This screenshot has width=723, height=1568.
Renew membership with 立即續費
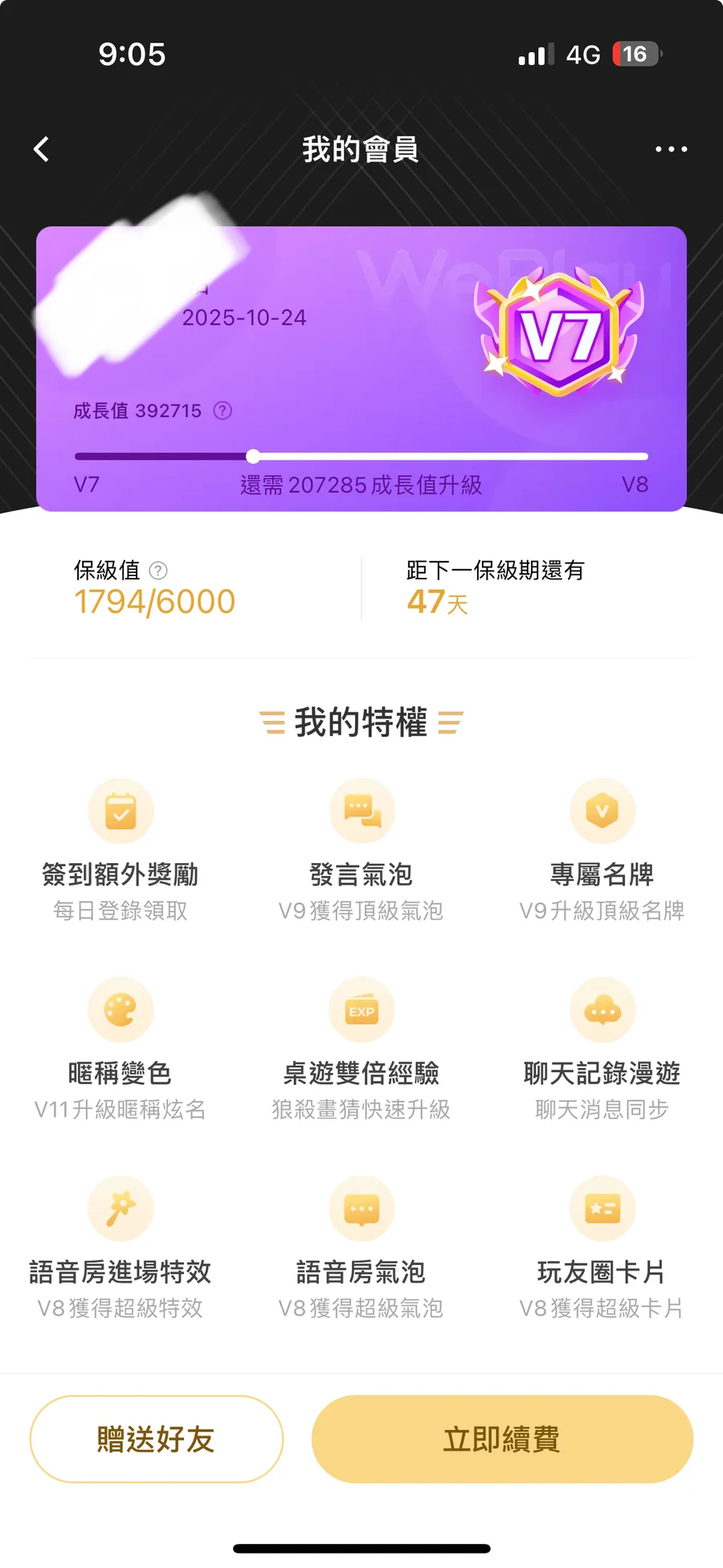tap(502, 1439)
